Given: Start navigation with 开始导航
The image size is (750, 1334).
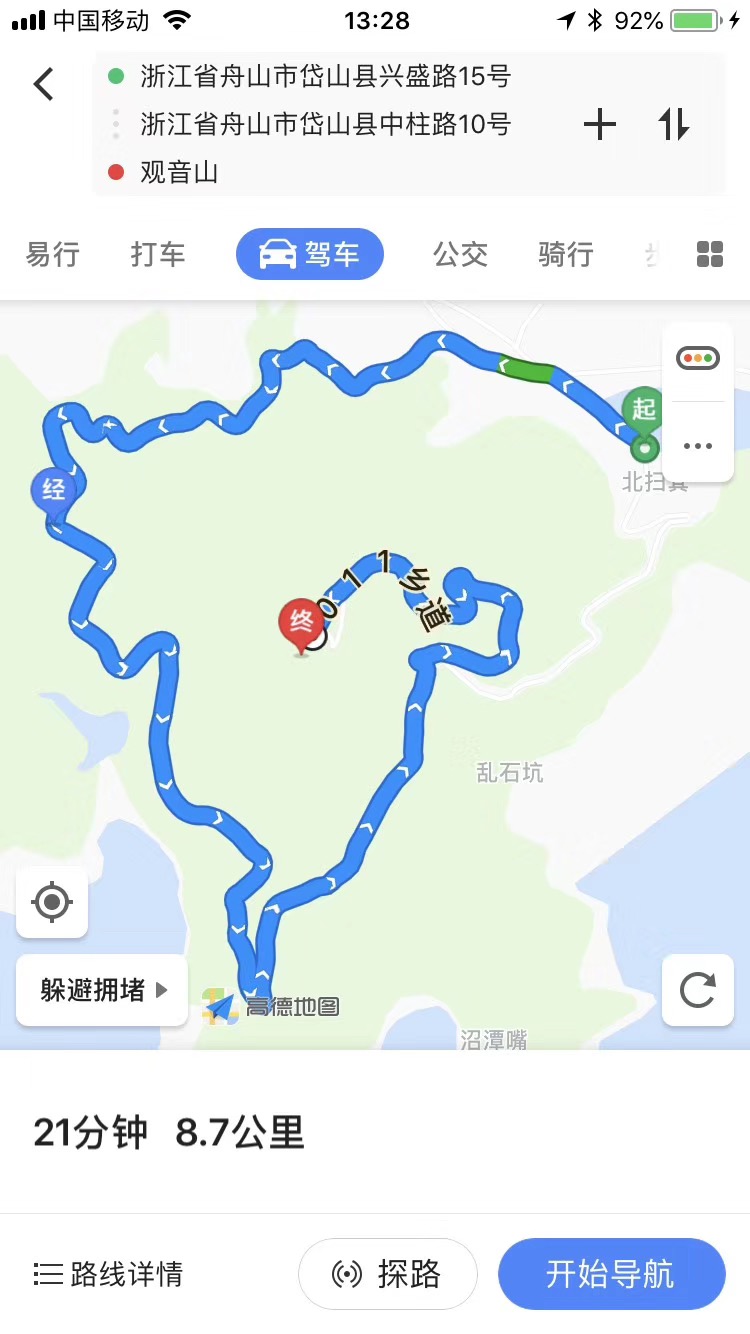Looking at the screenshot, I should coord(610,1274).
